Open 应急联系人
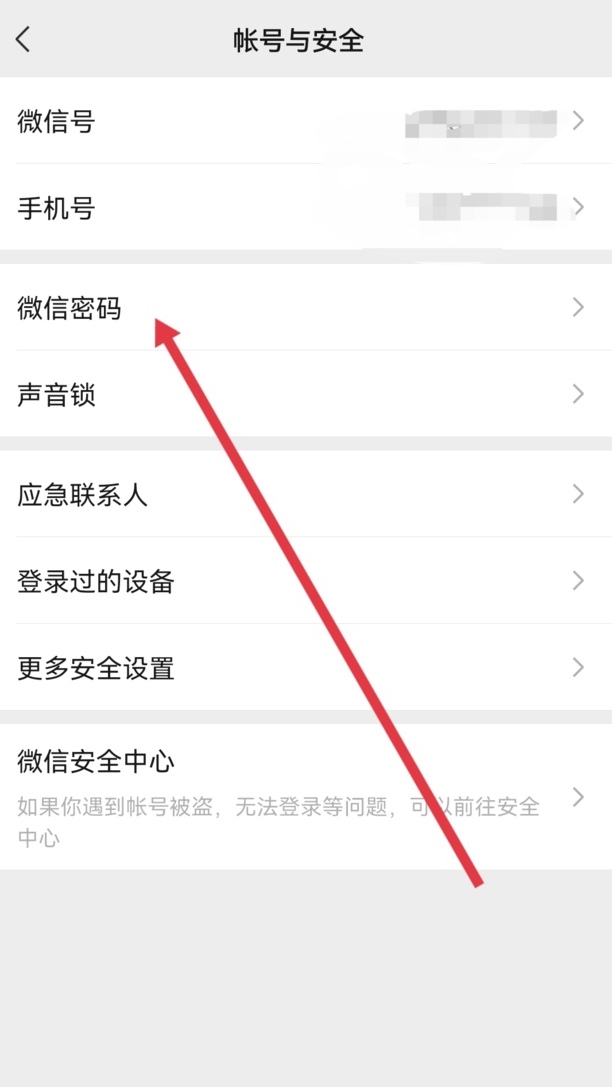The width and height of the screenshot is (612, 1087). [x=306, y=494]
